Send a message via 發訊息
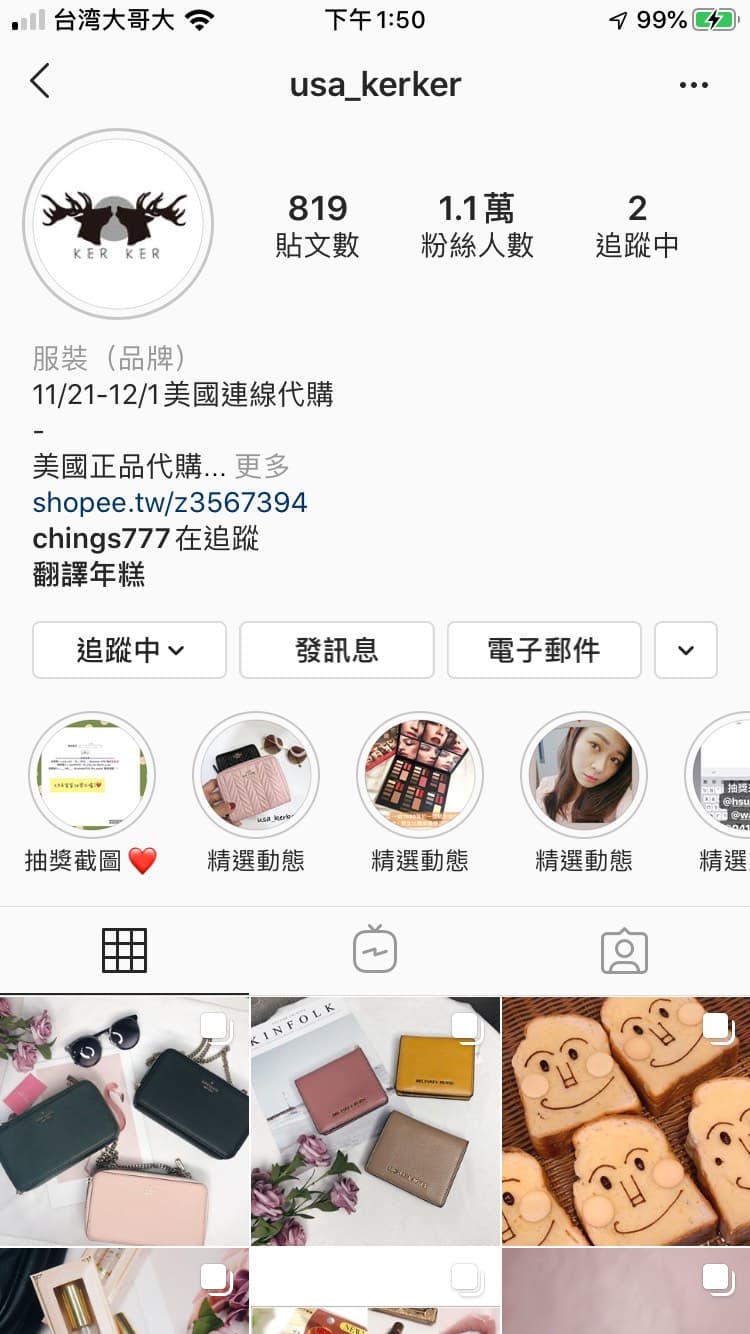Image resolution: width=750 pixels, height=1334 pixels. tap(337, 650)
